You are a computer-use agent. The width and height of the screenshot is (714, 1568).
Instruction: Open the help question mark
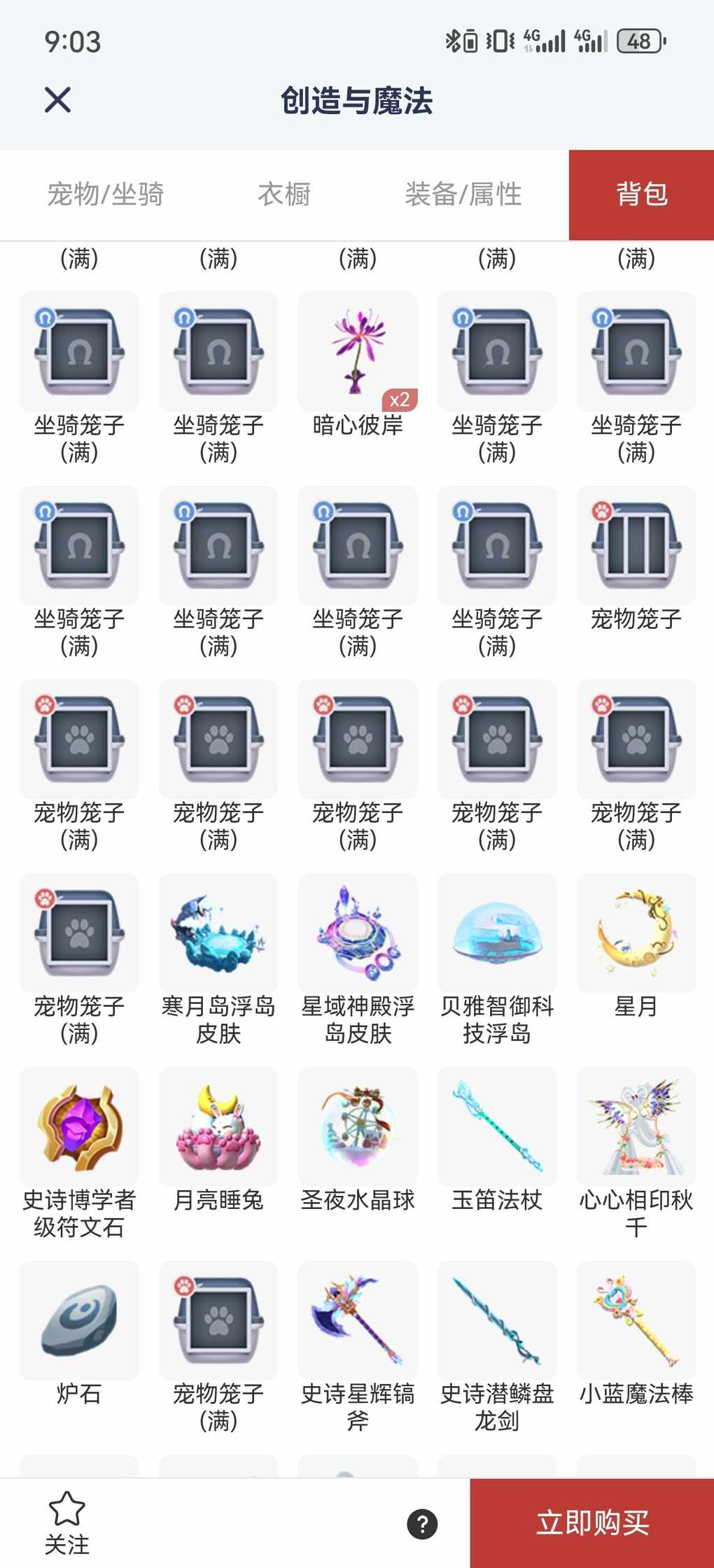coord(422,1524)
